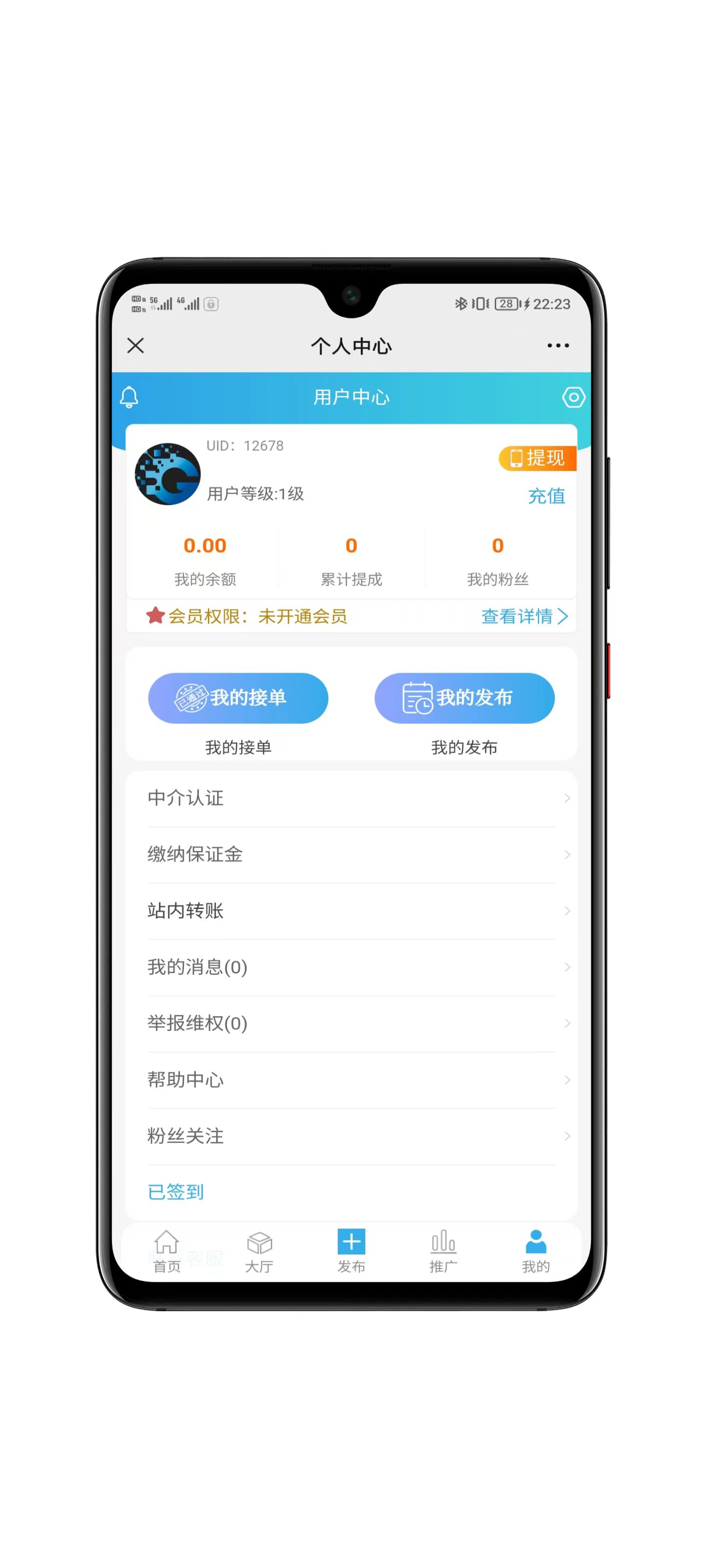This screenshot has height=1568, width=706.
Task: Open 粉丝关注 row
Action: pyautogui.click(x=351, y=1136)
